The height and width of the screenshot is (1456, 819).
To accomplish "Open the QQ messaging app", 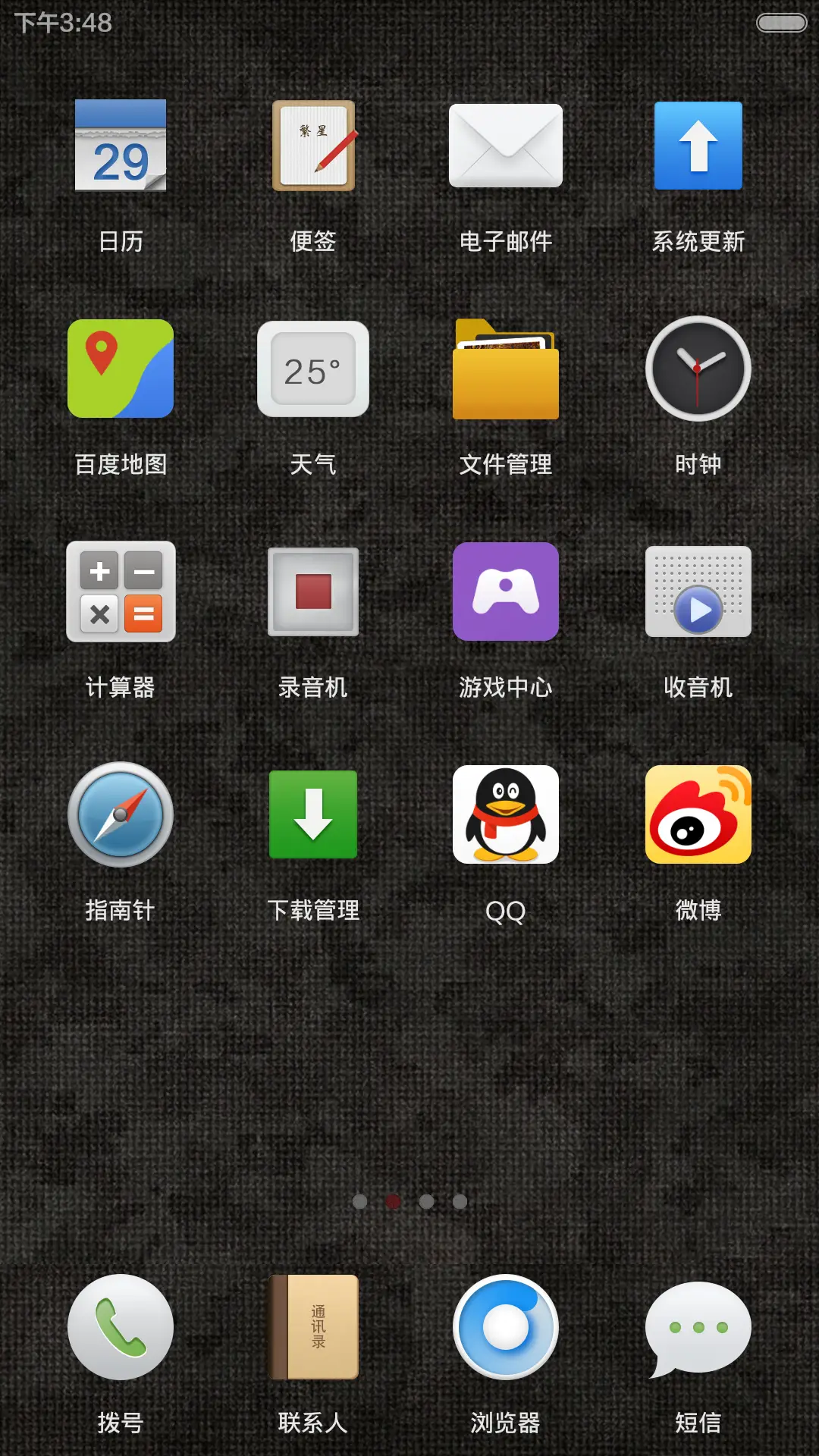I will tap(505, 815).
